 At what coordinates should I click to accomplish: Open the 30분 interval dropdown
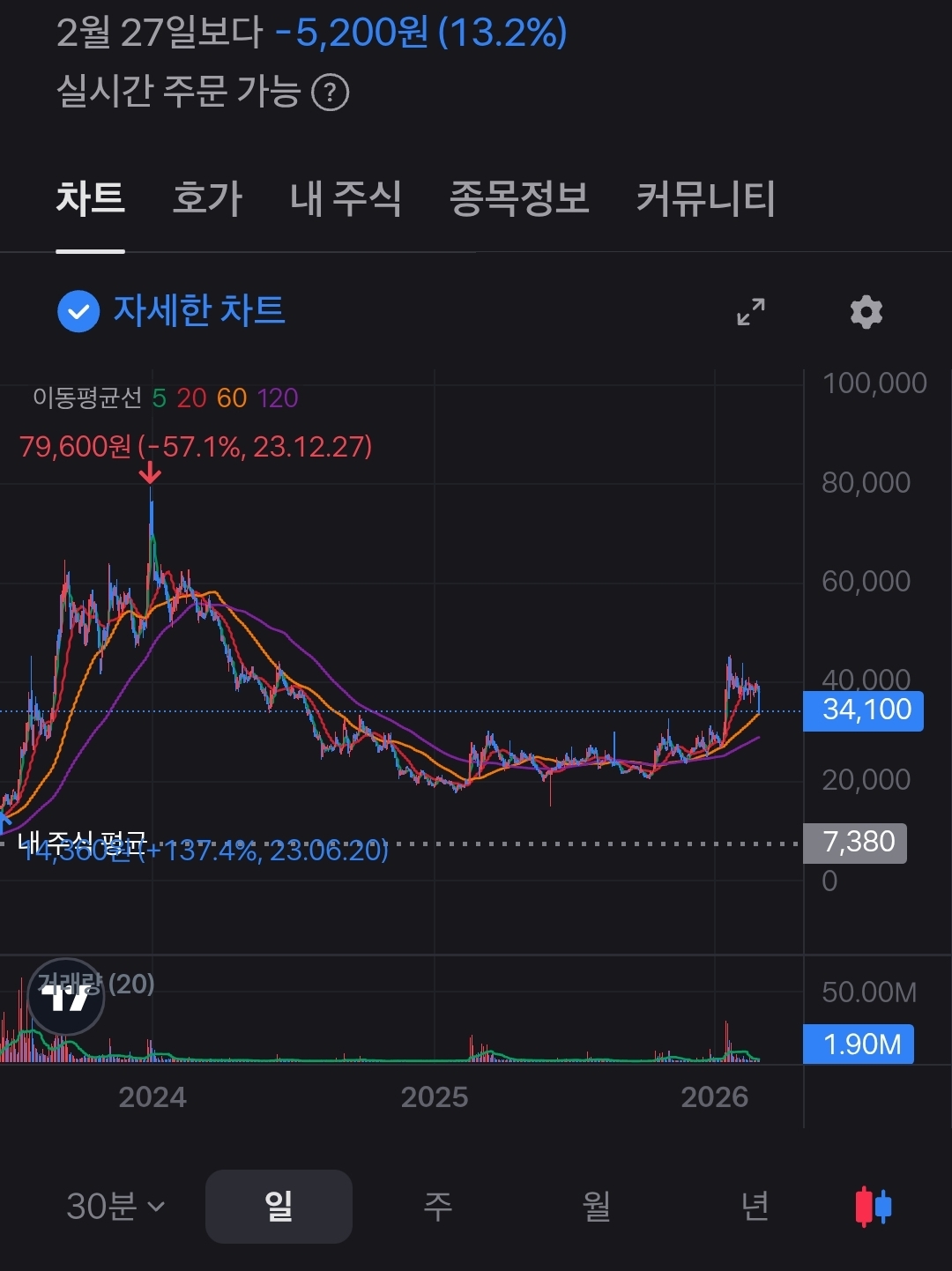tap(115, 1206)
